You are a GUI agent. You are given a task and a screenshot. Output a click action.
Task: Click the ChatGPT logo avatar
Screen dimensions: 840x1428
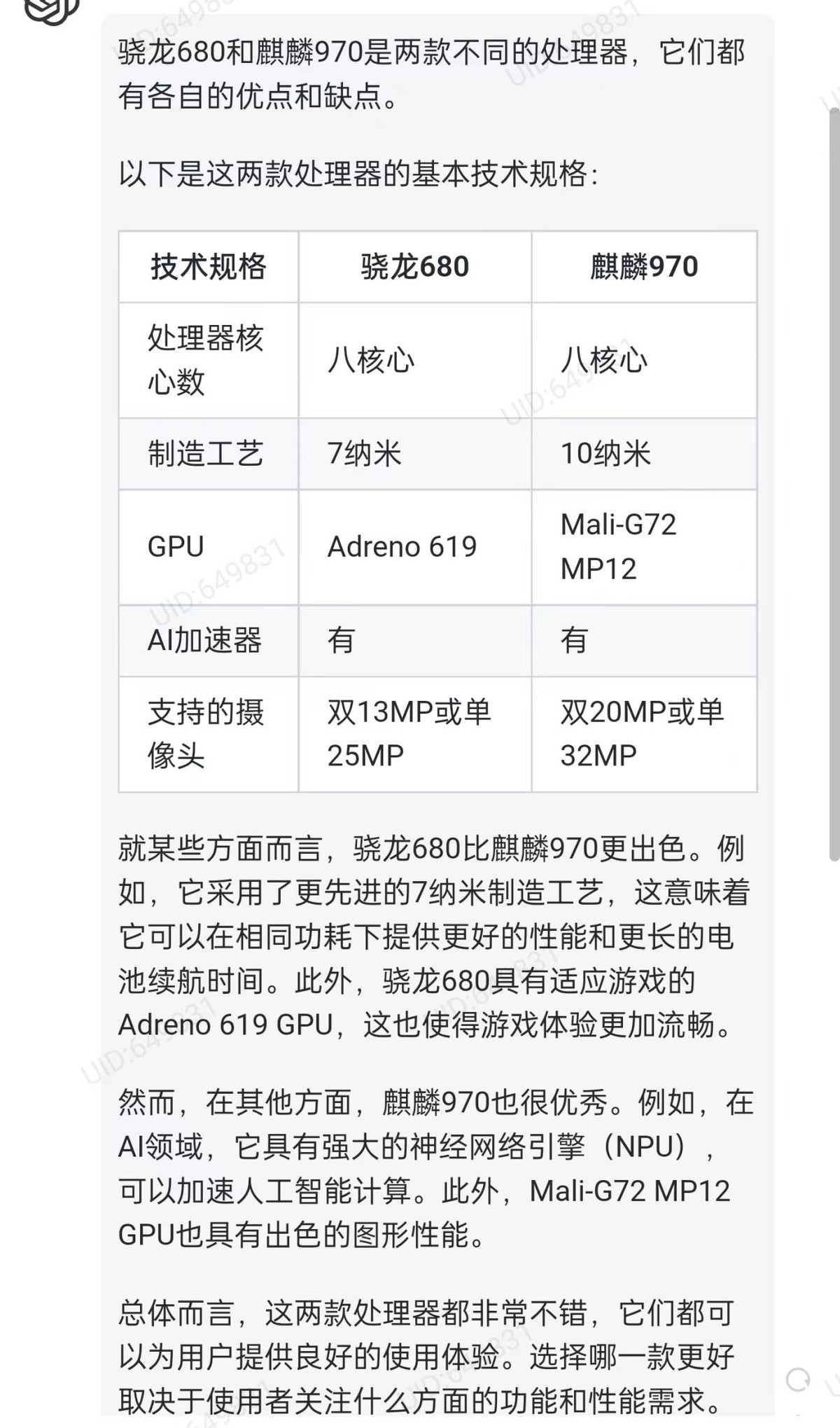pyautogui.click(x=48, y=13)
